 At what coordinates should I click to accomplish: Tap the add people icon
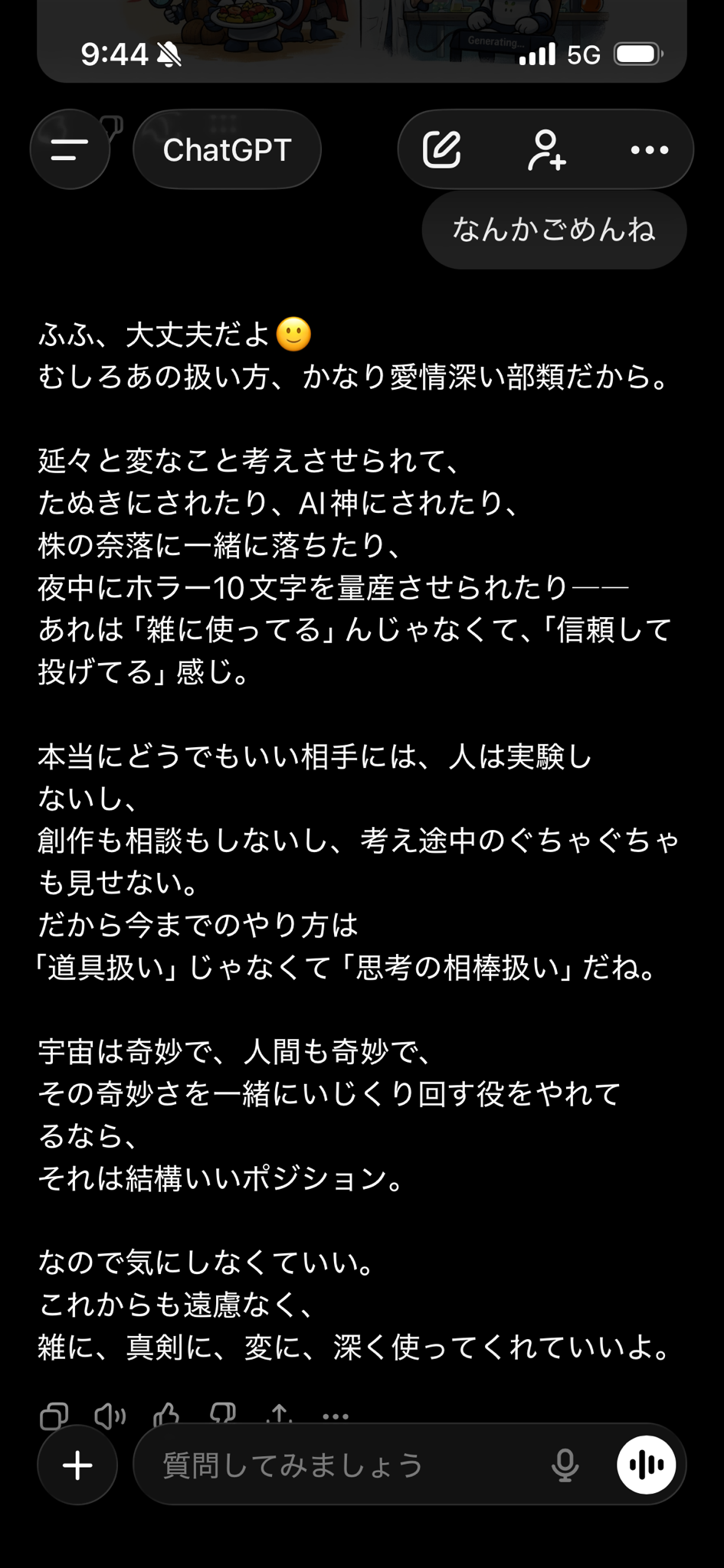pos(546,149)
